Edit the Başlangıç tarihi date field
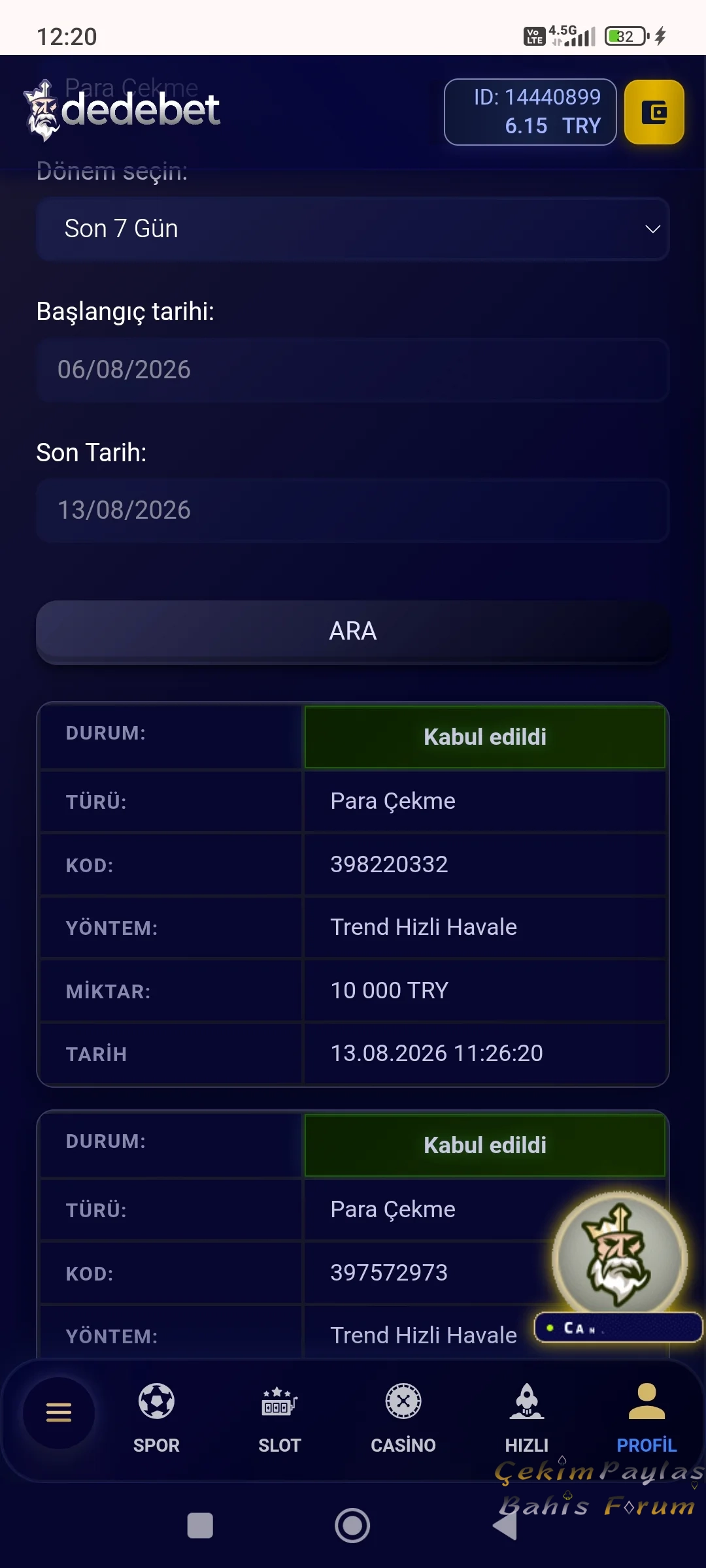This screenshot has height=1568, width=706. 353,370
